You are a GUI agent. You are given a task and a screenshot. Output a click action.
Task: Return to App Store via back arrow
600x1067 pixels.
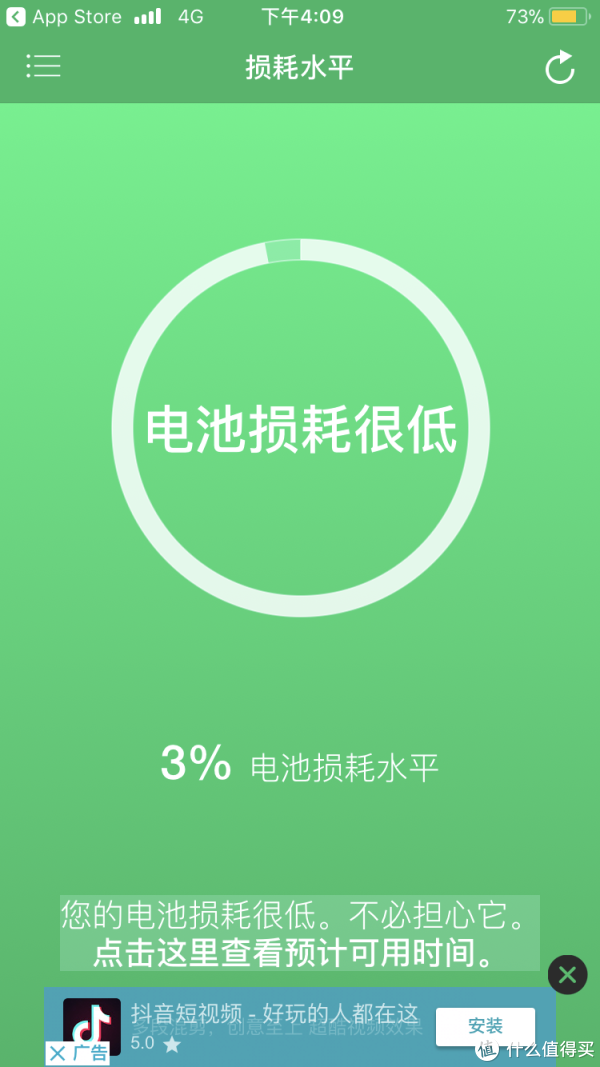(x=16, y=17)
